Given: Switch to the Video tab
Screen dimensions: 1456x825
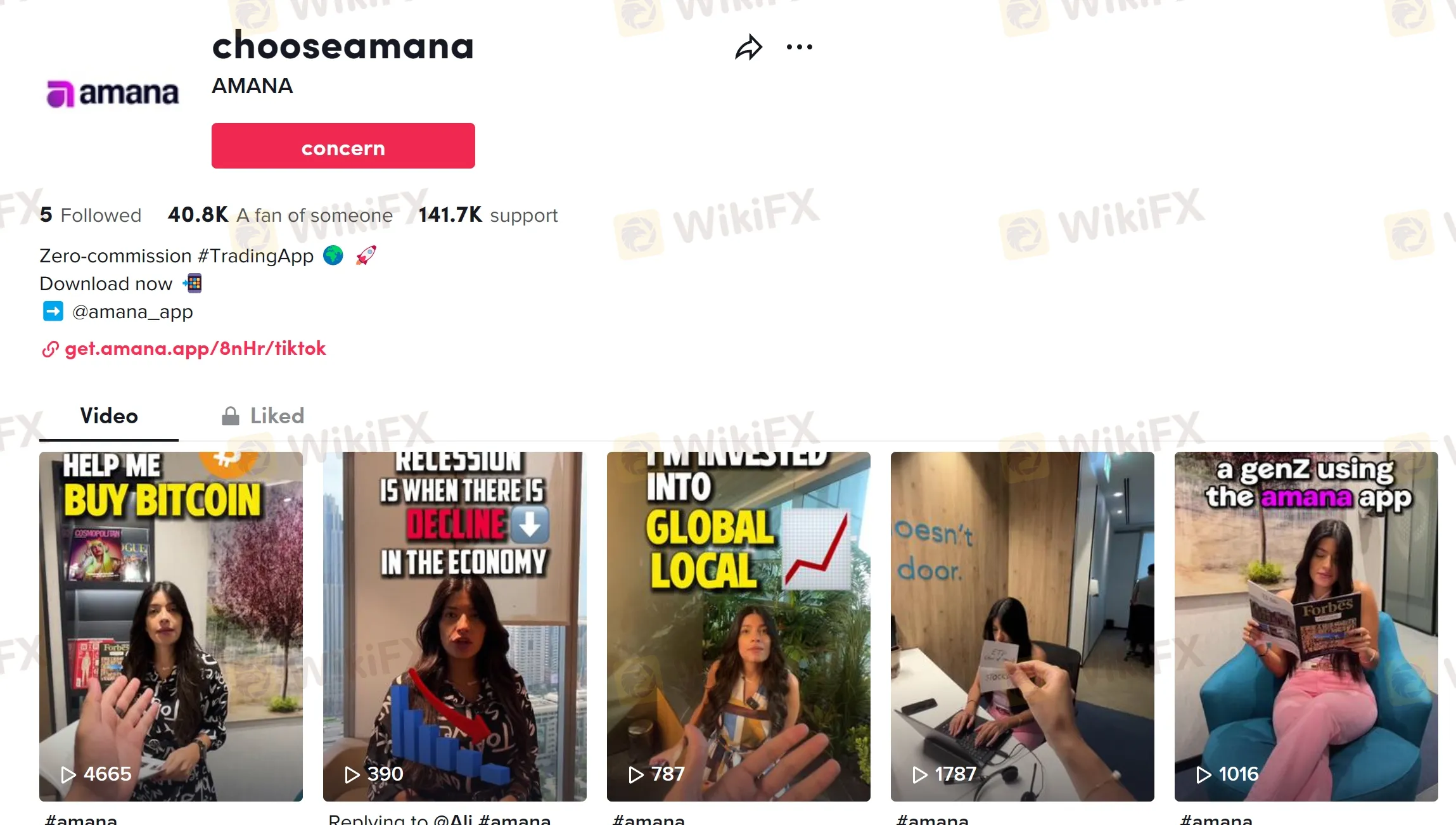Looking at the screenshot, I should click(x=109, y=416).
